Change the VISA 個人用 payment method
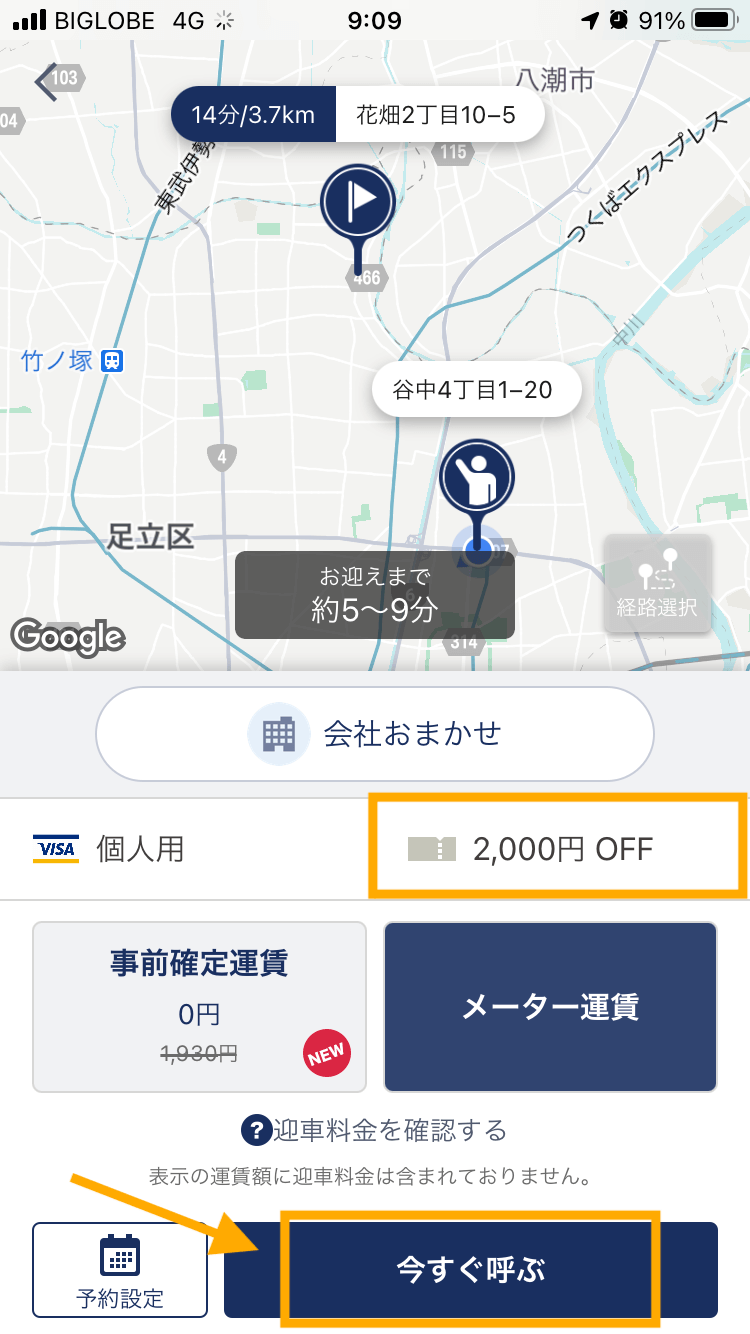This screenshot has width=750, height=1334. (x=185, y=849)
